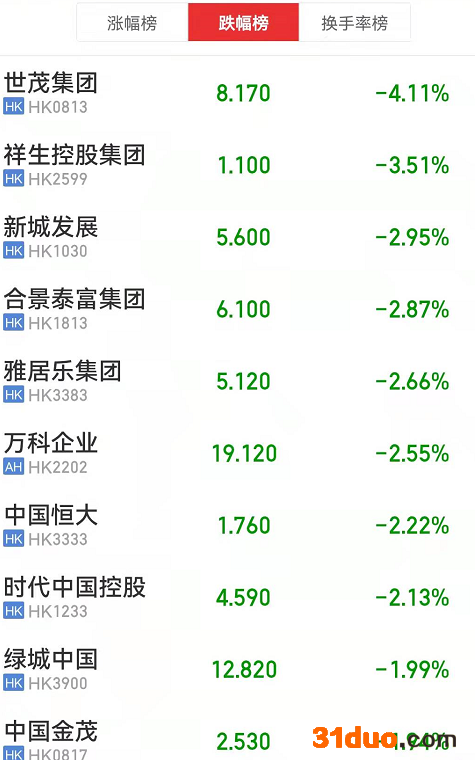Open 祥生控股集团 stock details
This screenshot has width=475, height=760.
point(238,165)
